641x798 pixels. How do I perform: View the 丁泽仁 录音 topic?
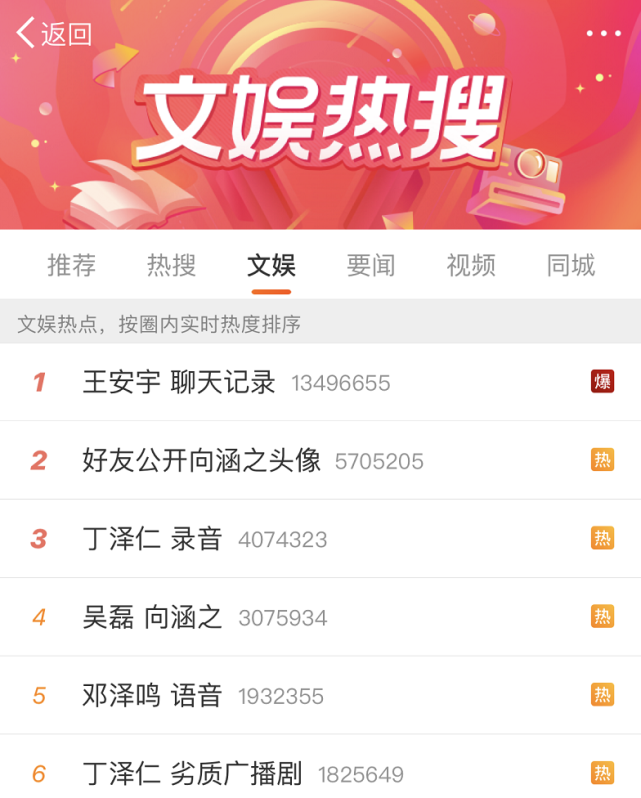click(152, 538)
